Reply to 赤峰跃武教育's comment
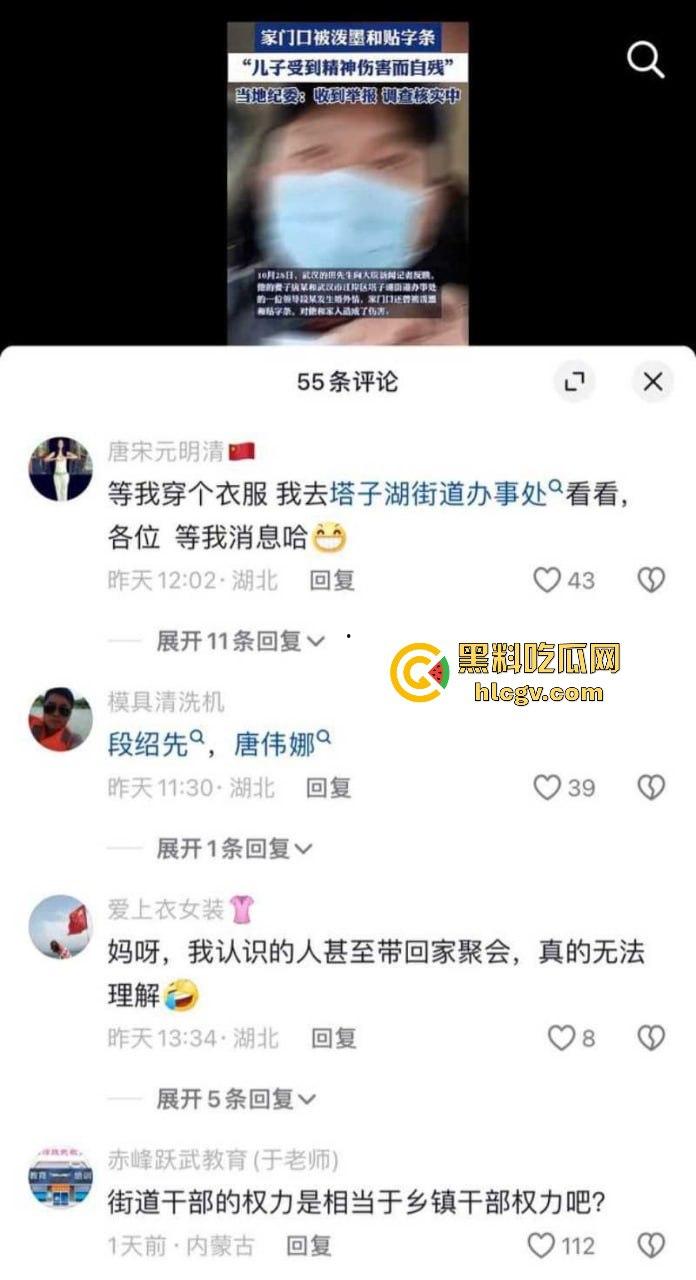The image size is (696, 1280). [309, 1246]
